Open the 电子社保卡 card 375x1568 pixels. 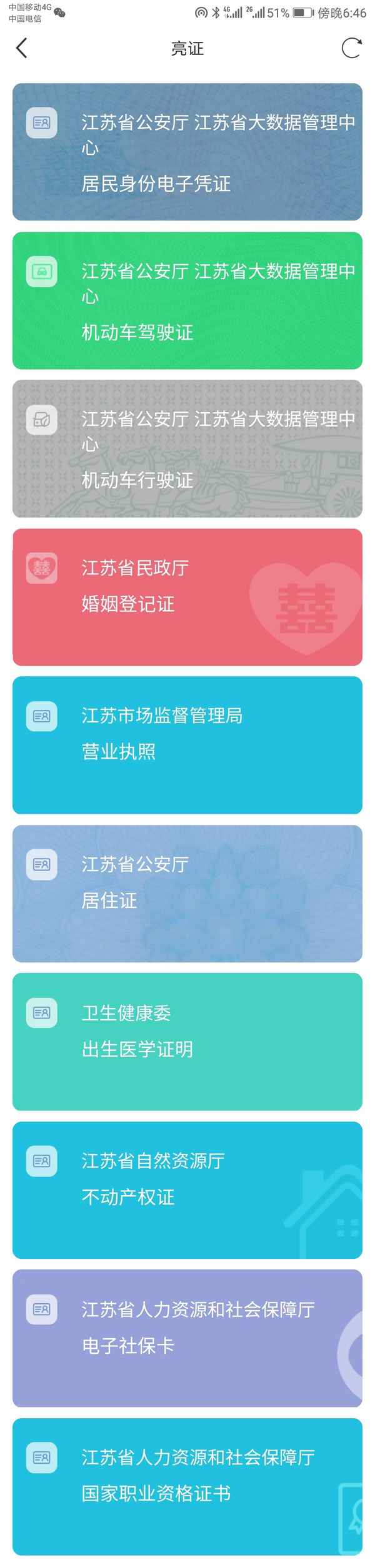pyautogui.click(x=187, y=1338)
